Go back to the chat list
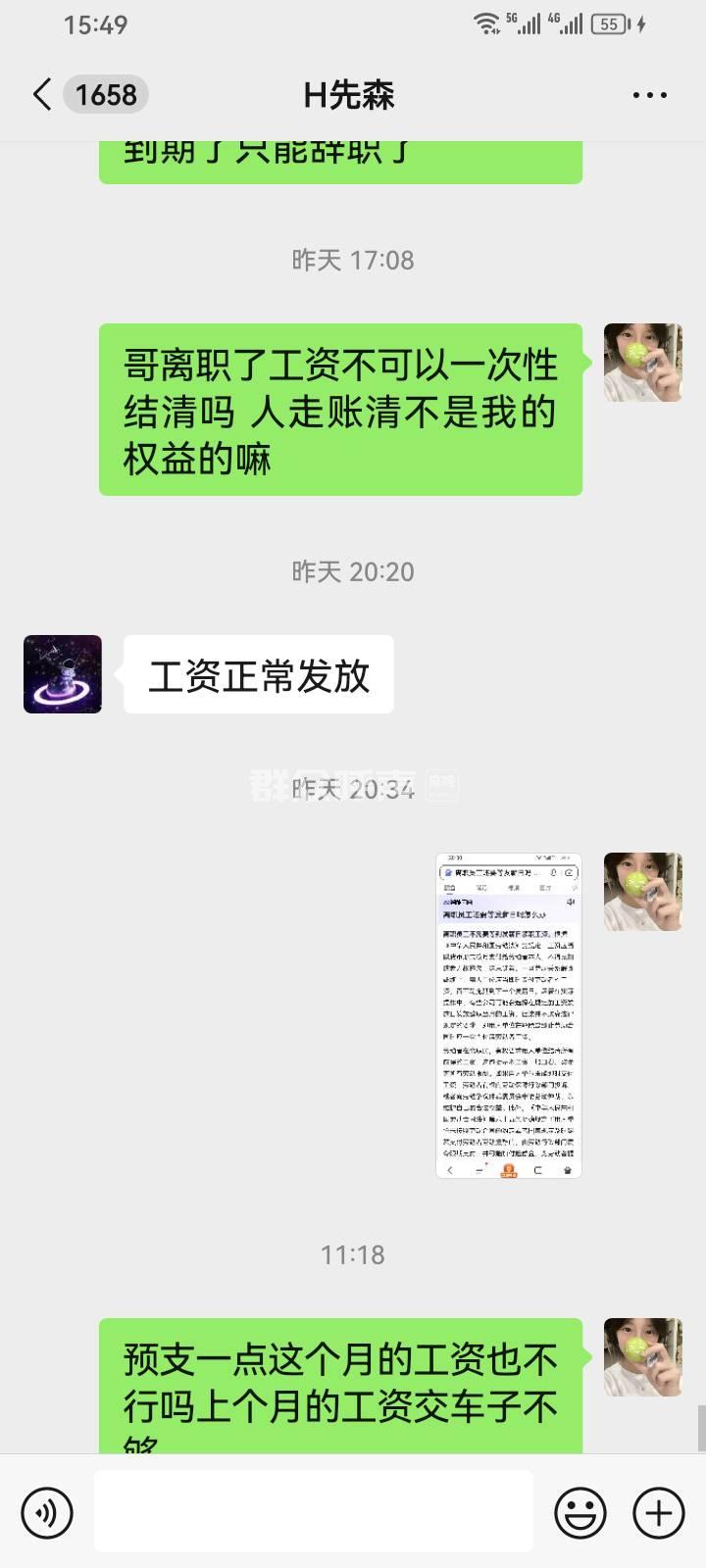This screenshot has width=706, height=1568. tap(41, 95)
